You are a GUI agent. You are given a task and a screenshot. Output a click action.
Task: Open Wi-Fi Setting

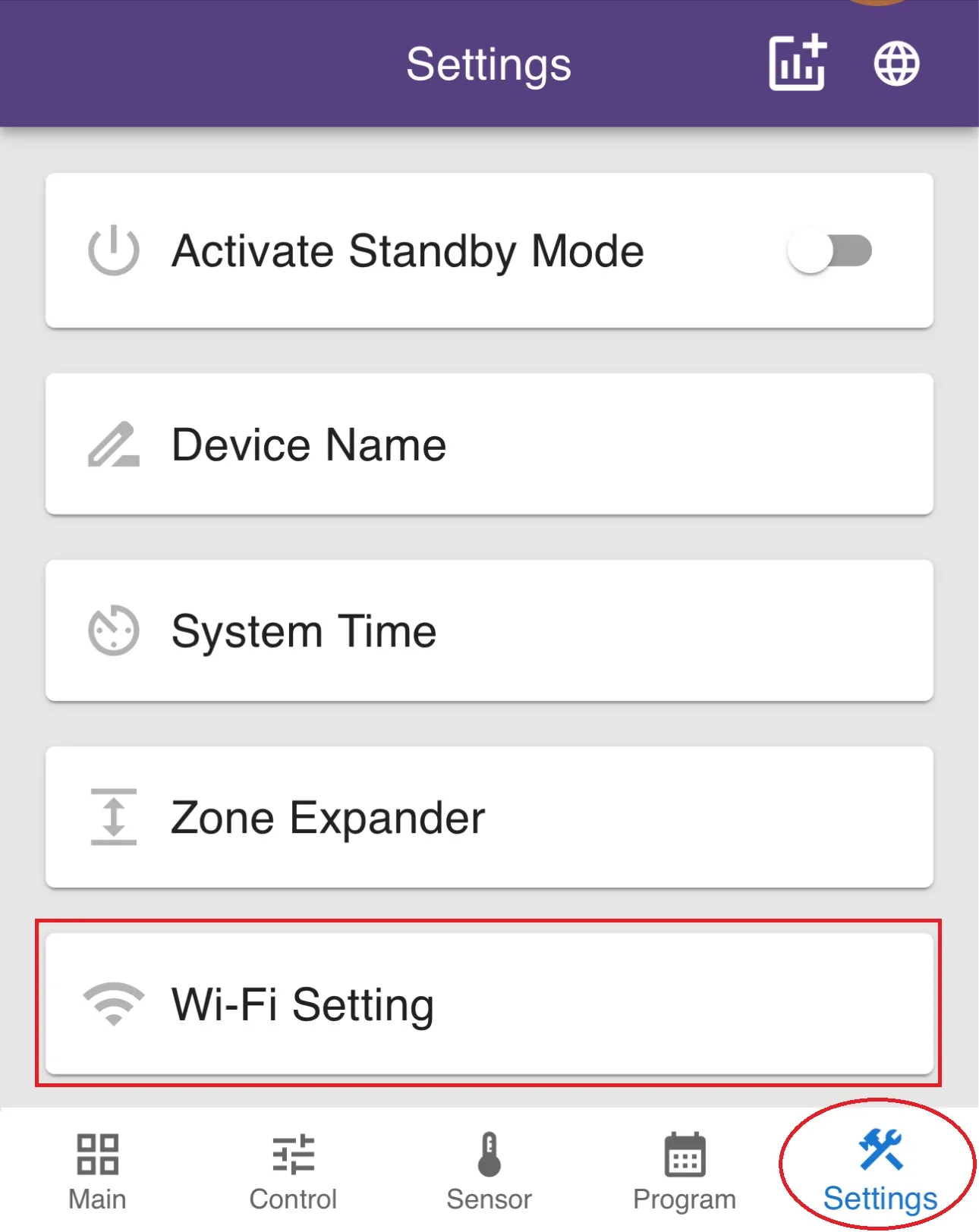click(x=489, y=1004)
